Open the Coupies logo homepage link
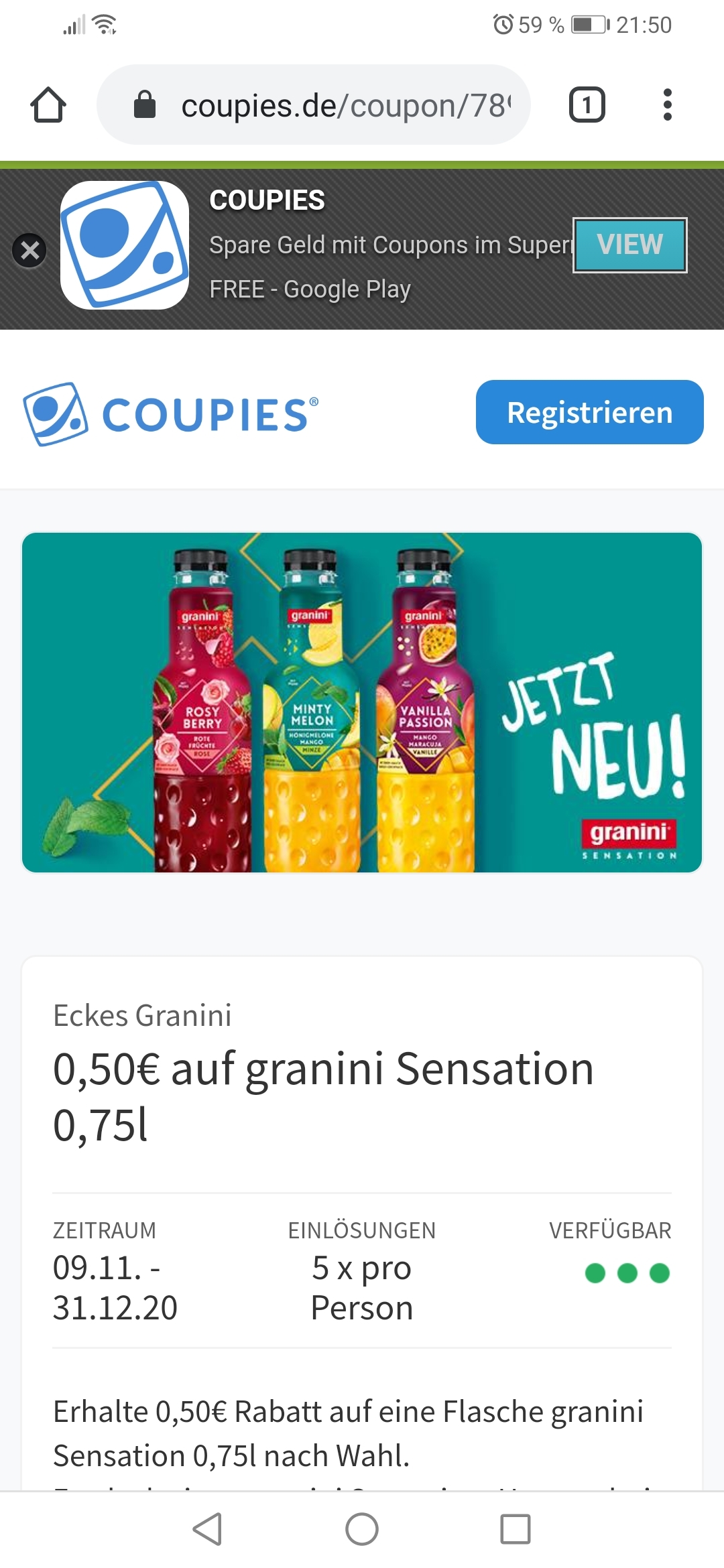The image size is (724, 1568). pyautogui.click(x=171, y=413)
